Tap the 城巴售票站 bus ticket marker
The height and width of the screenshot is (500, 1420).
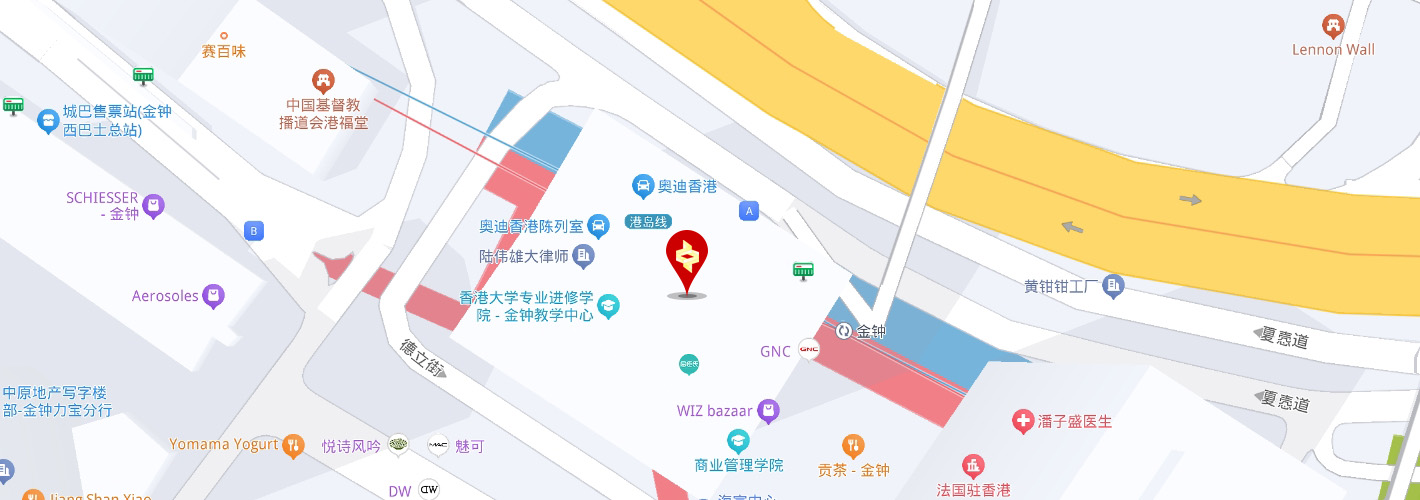pyautogui.click(x=47, y=121)
